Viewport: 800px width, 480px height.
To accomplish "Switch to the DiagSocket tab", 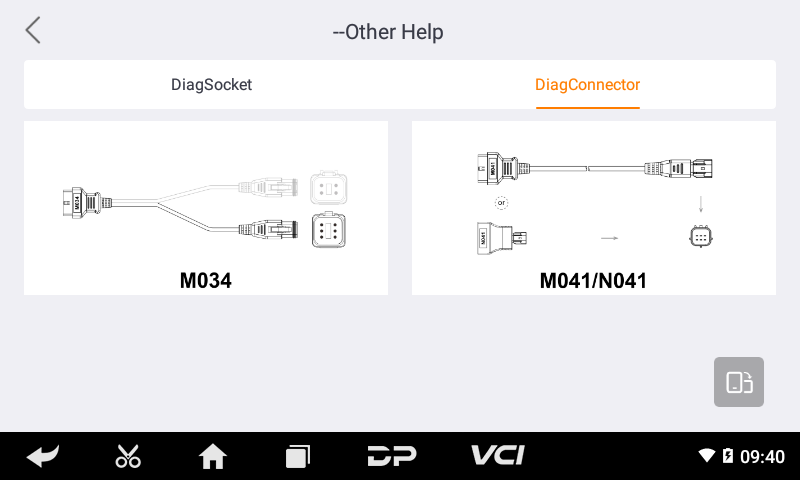I will [211, 85].
